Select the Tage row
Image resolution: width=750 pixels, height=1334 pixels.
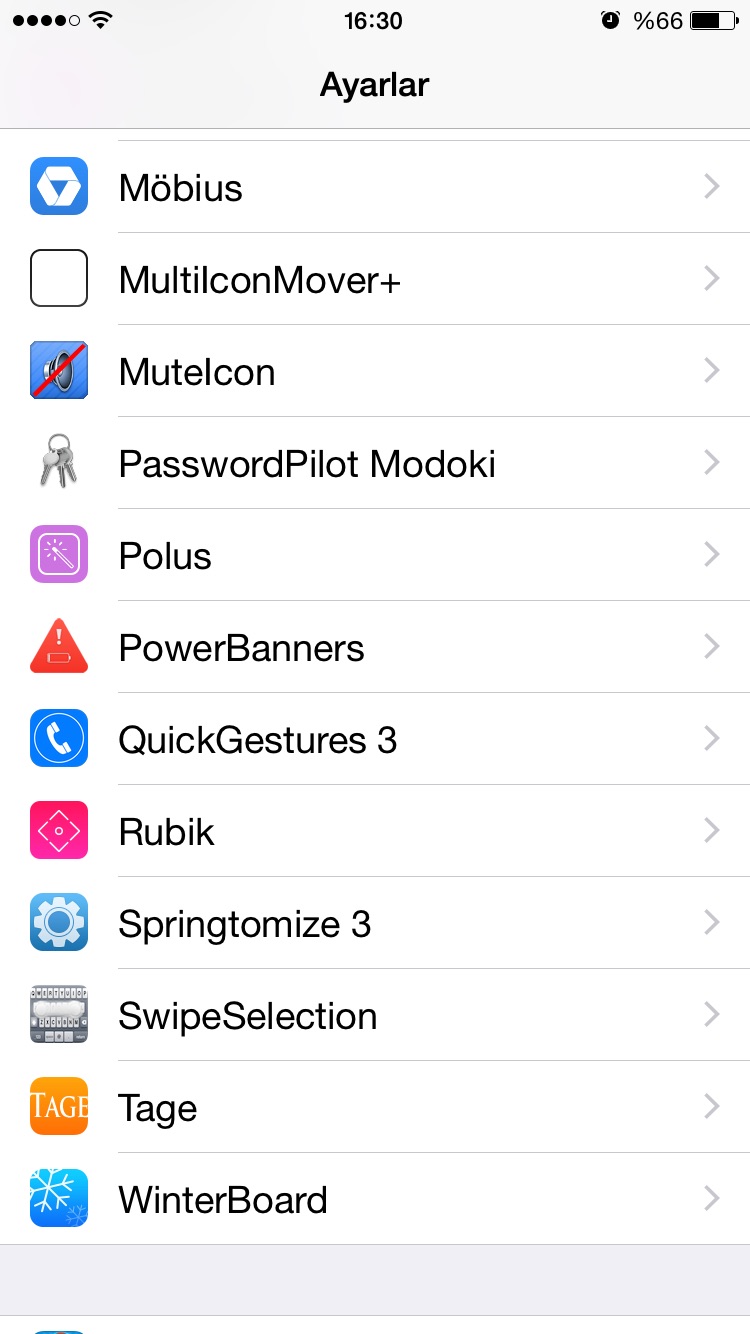(375, 1107)
